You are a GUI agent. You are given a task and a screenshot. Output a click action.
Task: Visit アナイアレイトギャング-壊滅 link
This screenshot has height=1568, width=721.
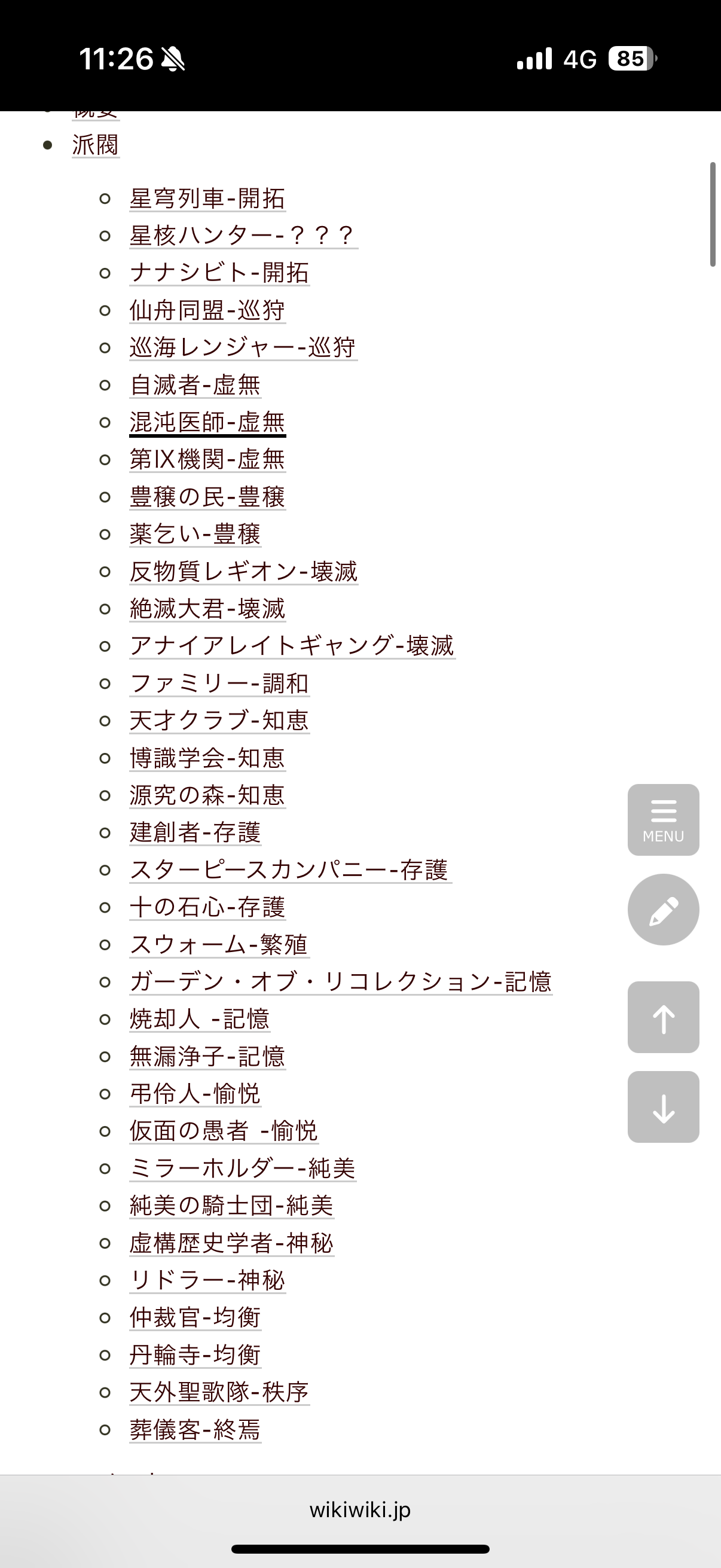(292, 646)
